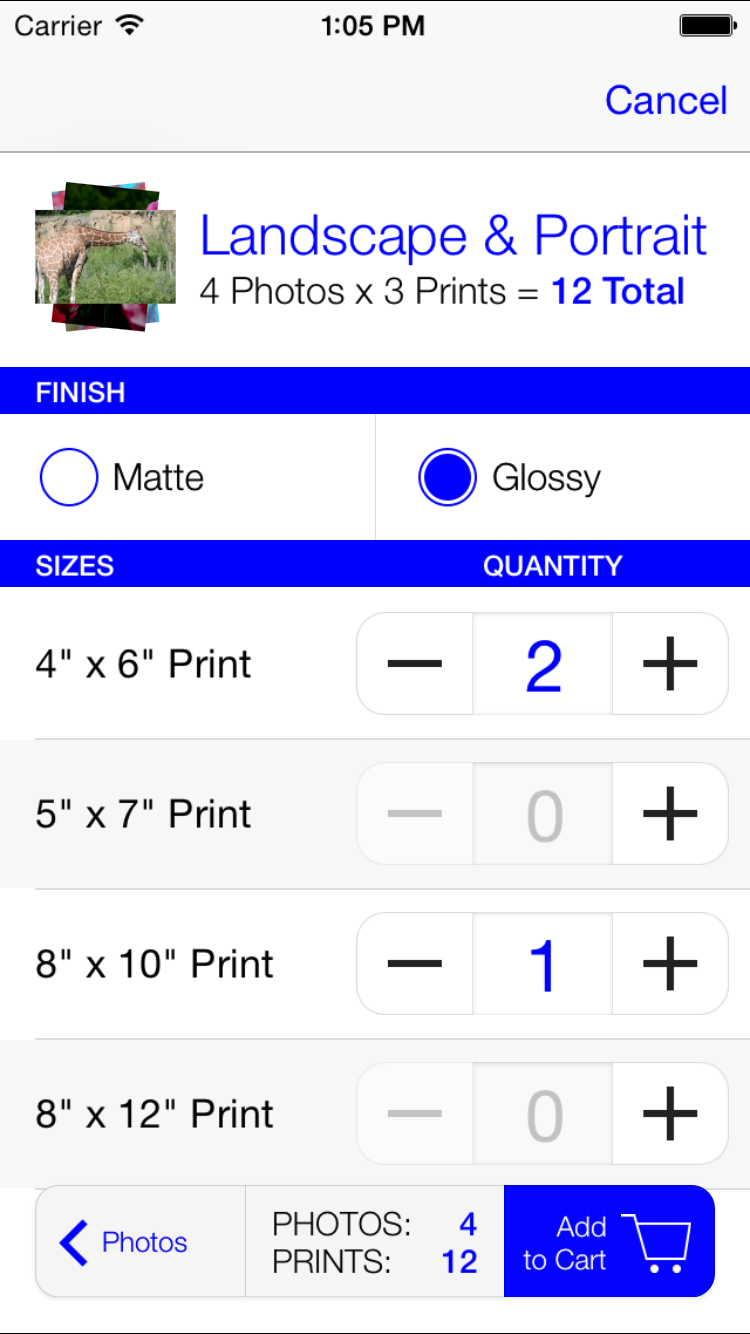750x1334 pixels.
Task: Select the Matte finish
Action: coord(69,478)
